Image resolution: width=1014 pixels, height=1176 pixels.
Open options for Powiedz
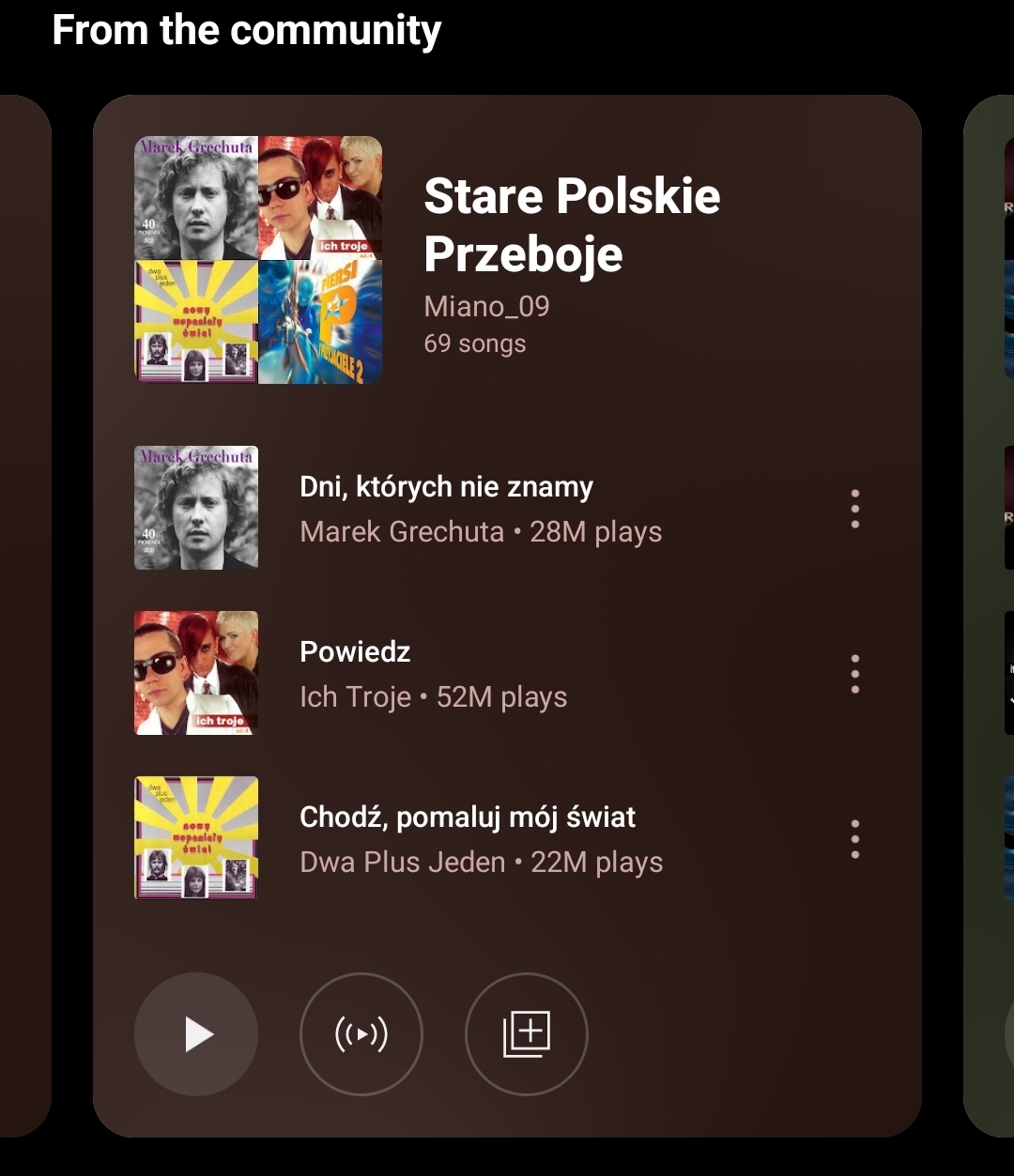[x=854, y=674]
